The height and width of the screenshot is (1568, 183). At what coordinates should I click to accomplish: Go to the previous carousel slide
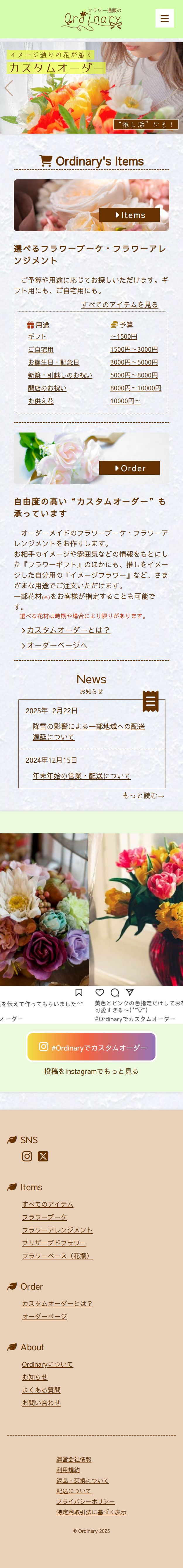(8, 88)
